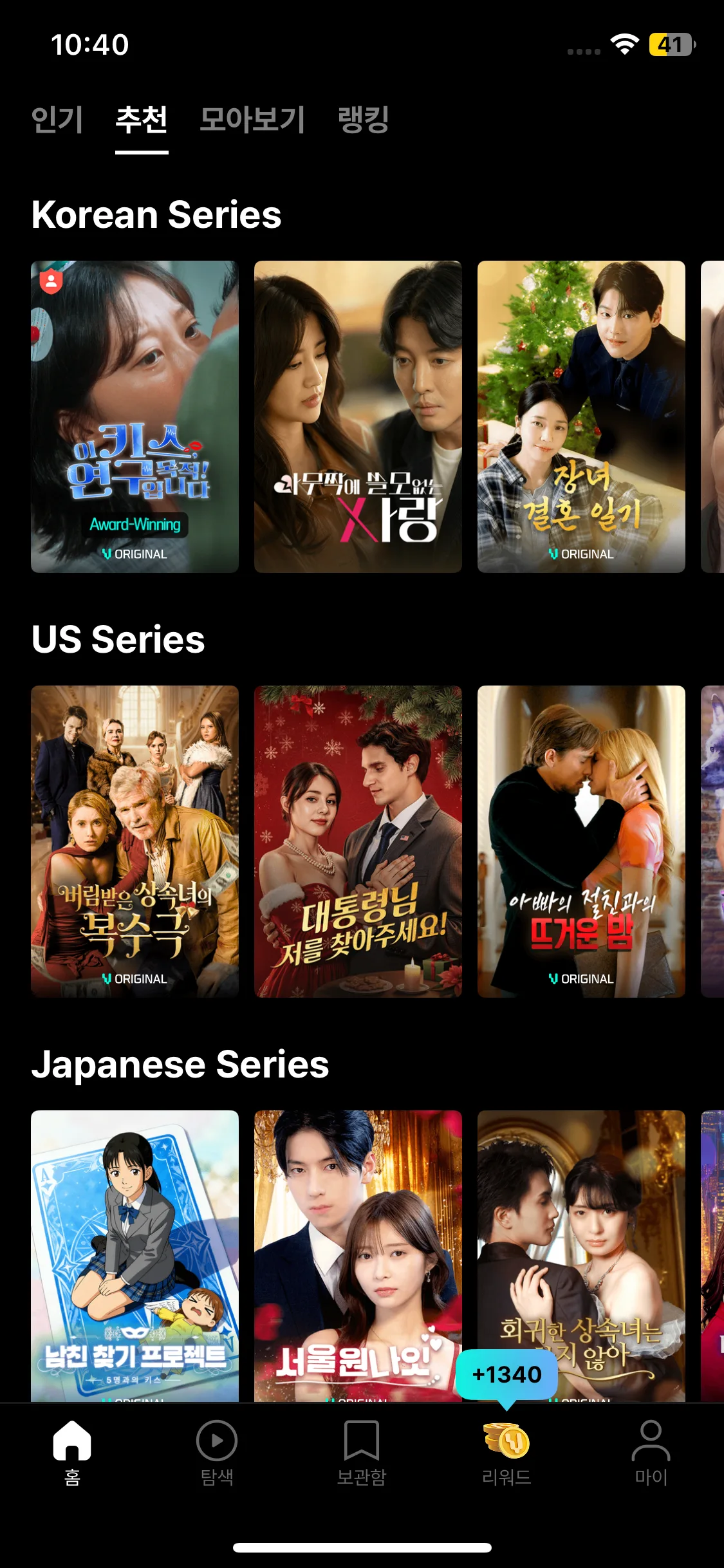Viewport: 724px width, 1568px height.
Task: Open 버림받은 상속녀의 복수극 series
Action: point(135,841)
